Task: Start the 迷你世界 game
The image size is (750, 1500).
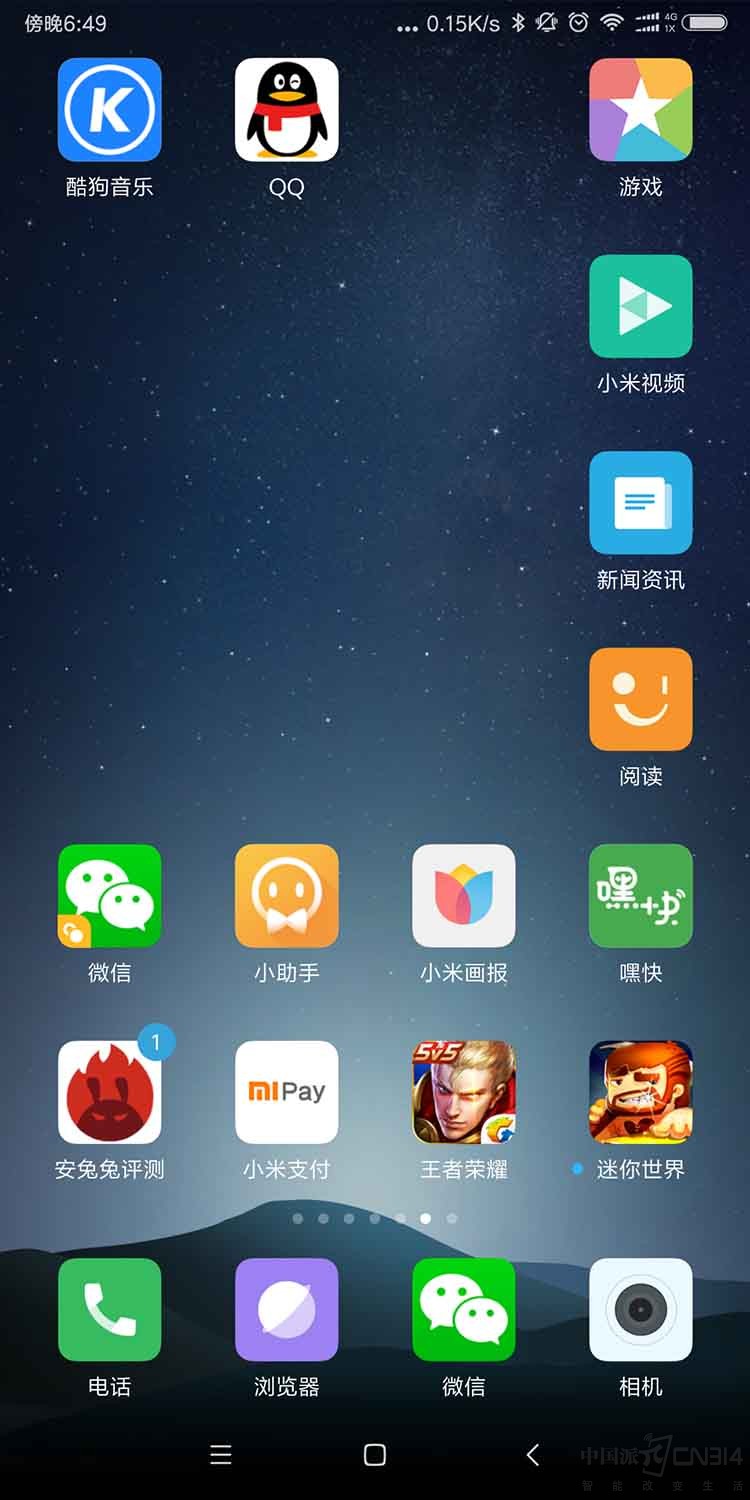Action: click(x=640, y=1092)
